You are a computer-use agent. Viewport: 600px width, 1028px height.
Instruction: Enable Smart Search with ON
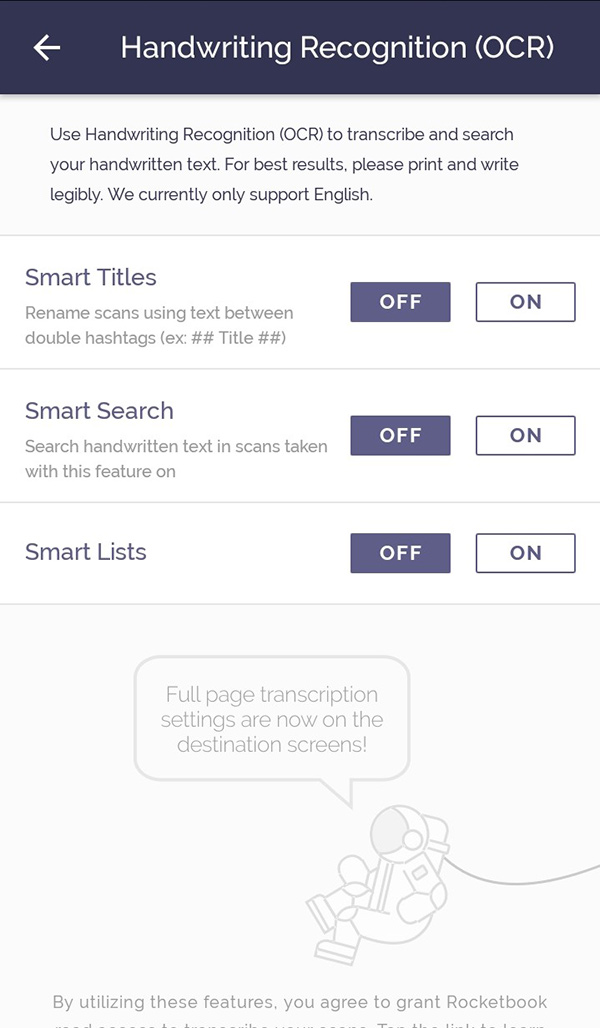click(525, 435)
